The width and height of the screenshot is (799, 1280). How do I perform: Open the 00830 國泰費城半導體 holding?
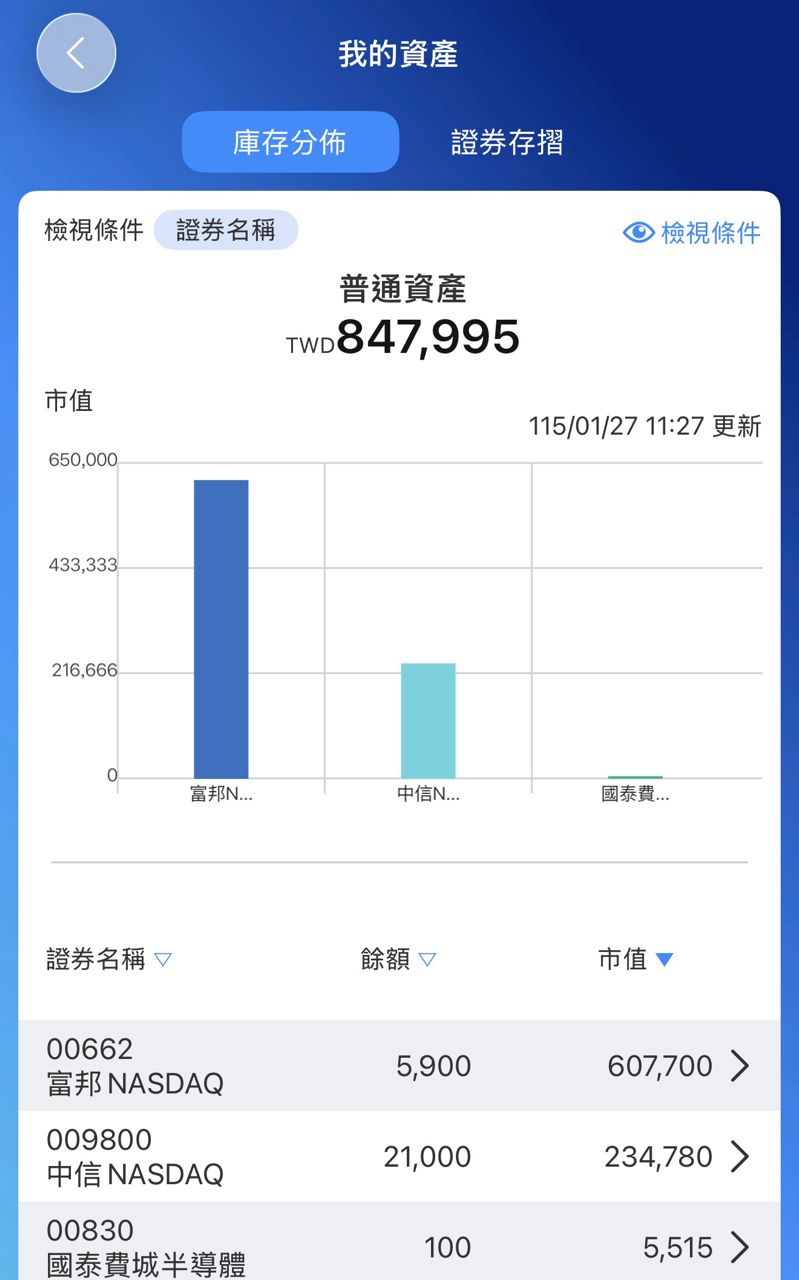[398, 1247]
